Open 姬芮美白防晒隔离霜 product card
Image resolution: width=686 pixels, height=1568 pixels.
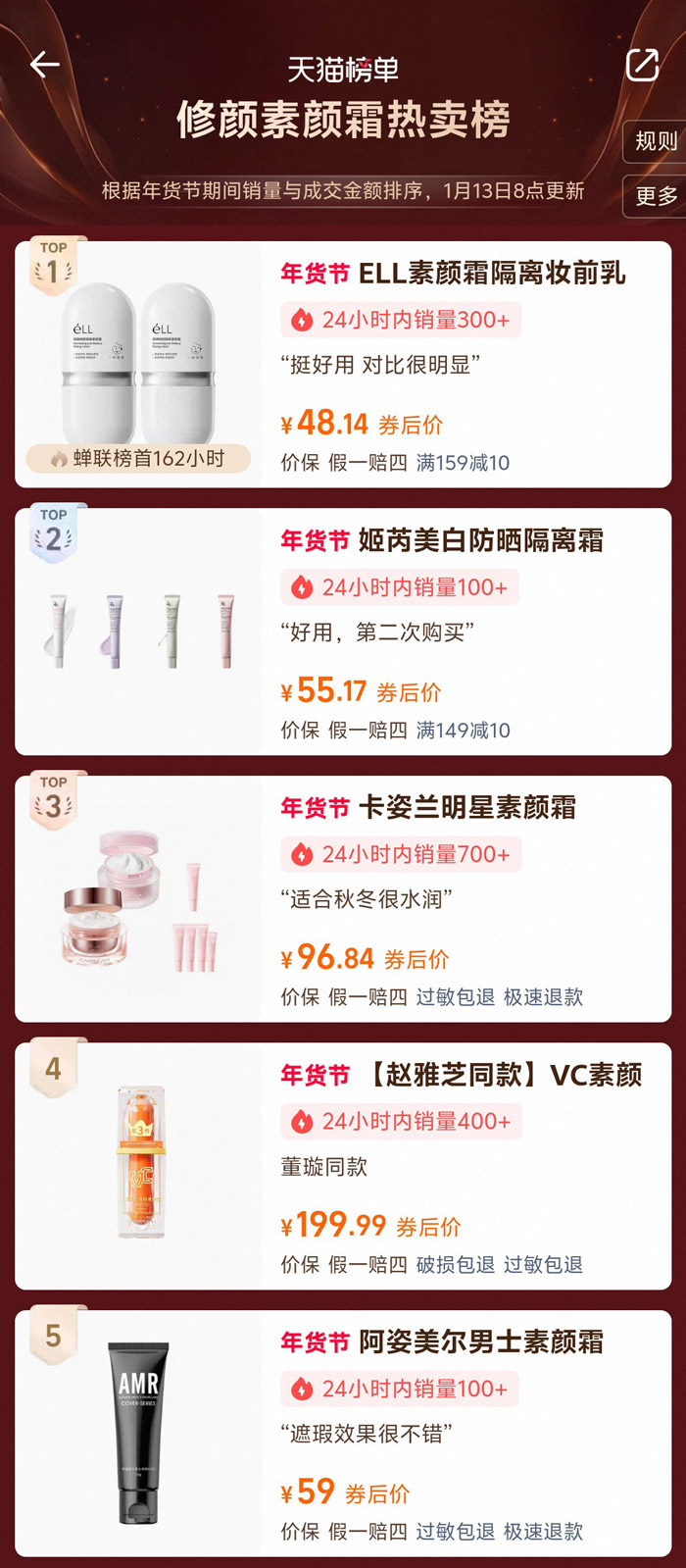pyautogui.click(x=343, y=632)
